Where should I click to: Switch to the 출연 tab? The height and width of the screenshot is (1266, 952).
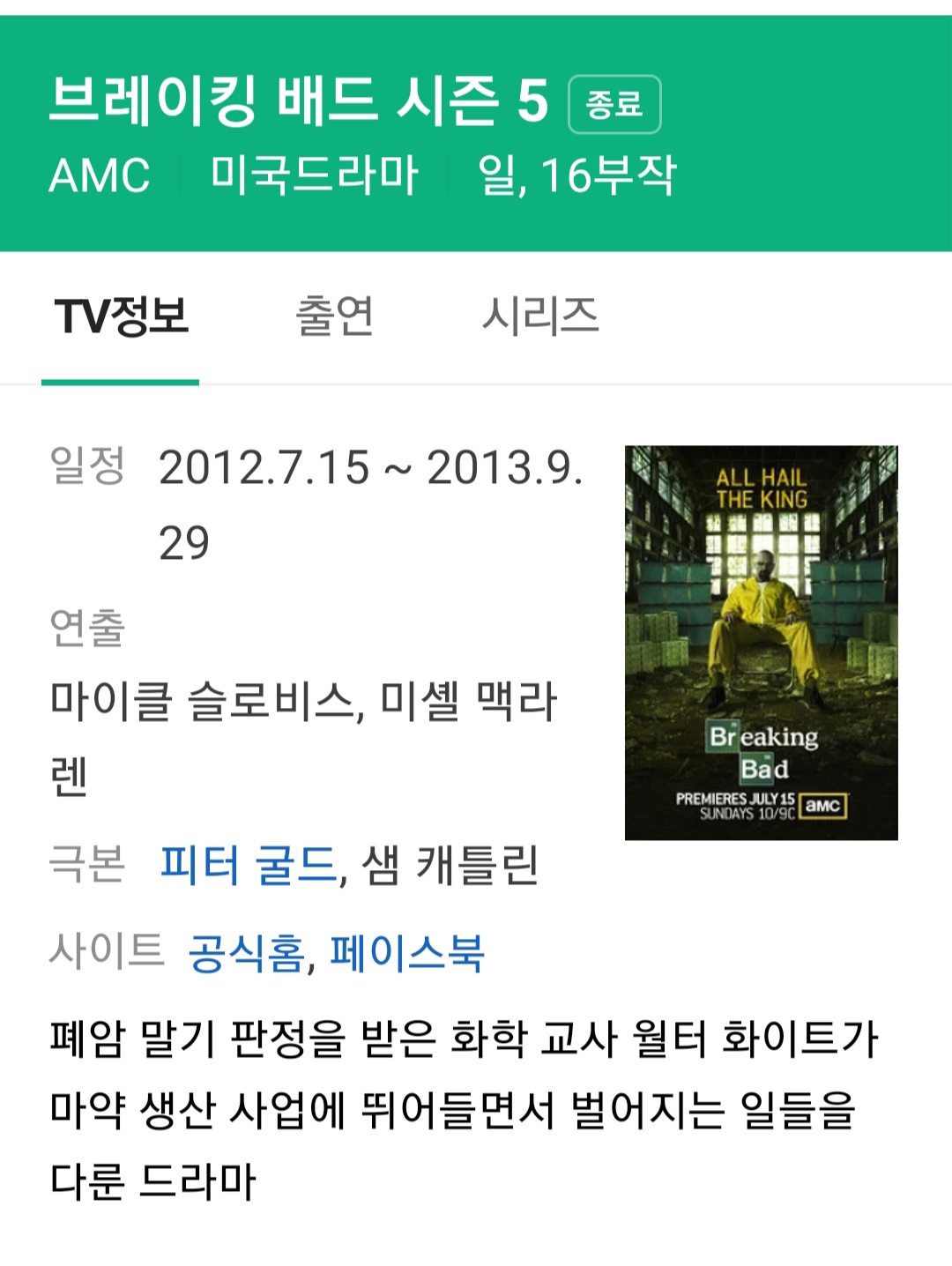(334, 316)
